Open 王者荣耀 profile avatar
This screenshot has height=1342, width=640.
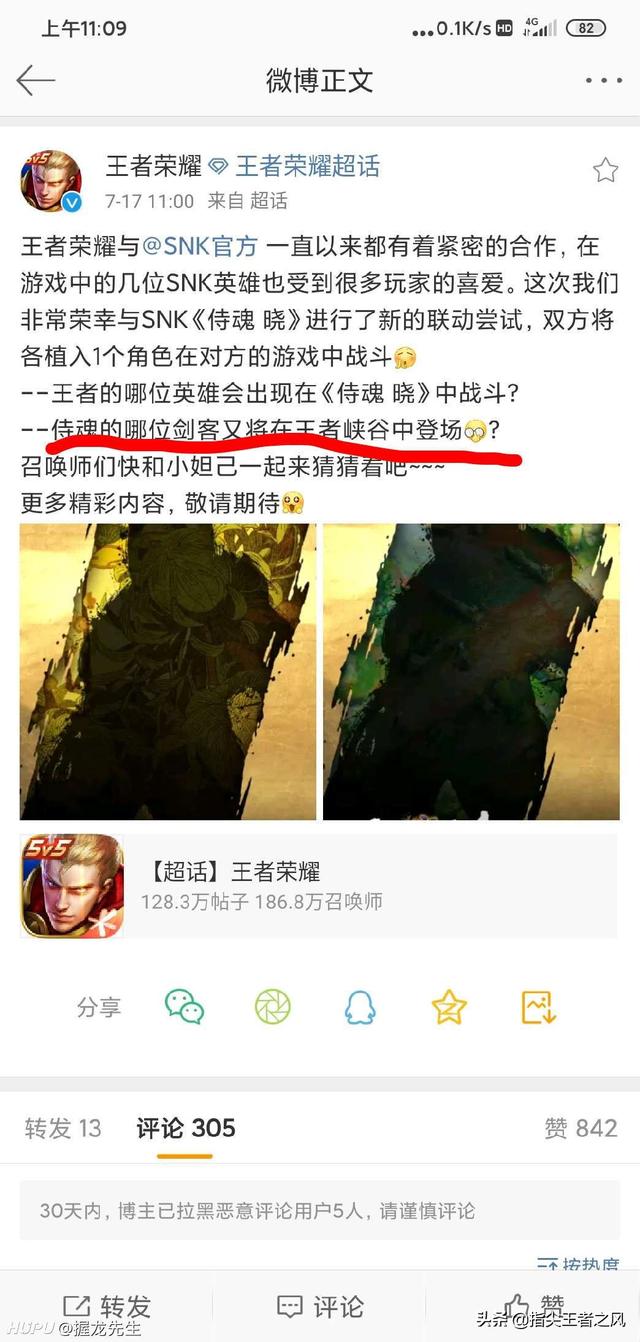[x=52, y=182]
